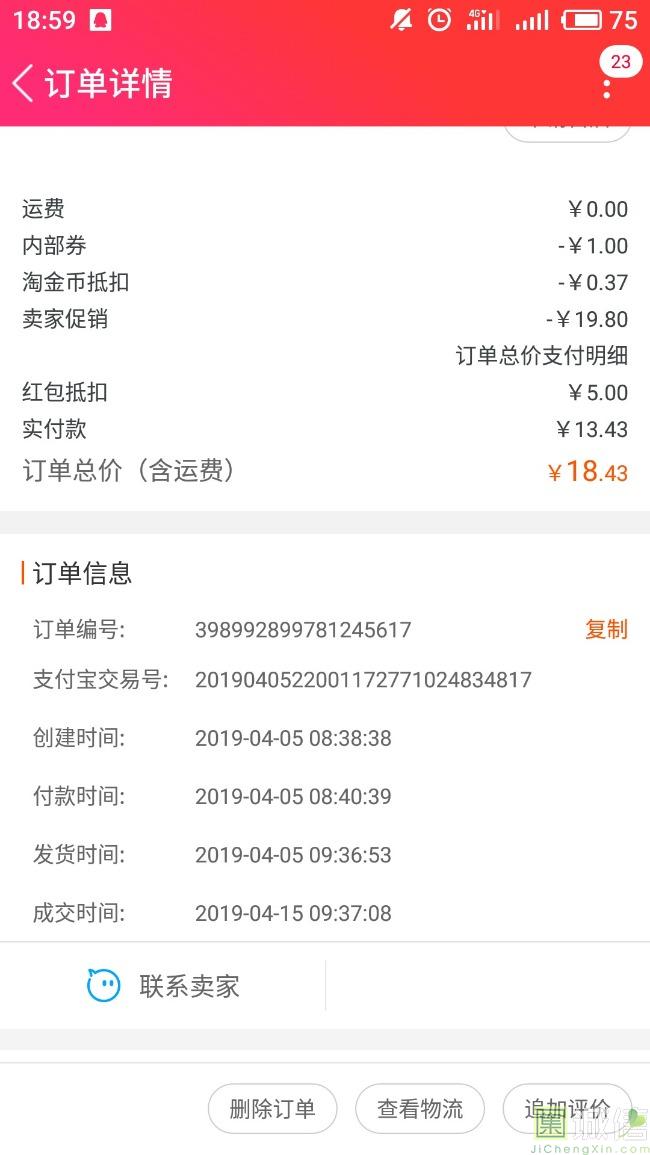
Task: Go back from order details
Action: click(x=23, y=82)
